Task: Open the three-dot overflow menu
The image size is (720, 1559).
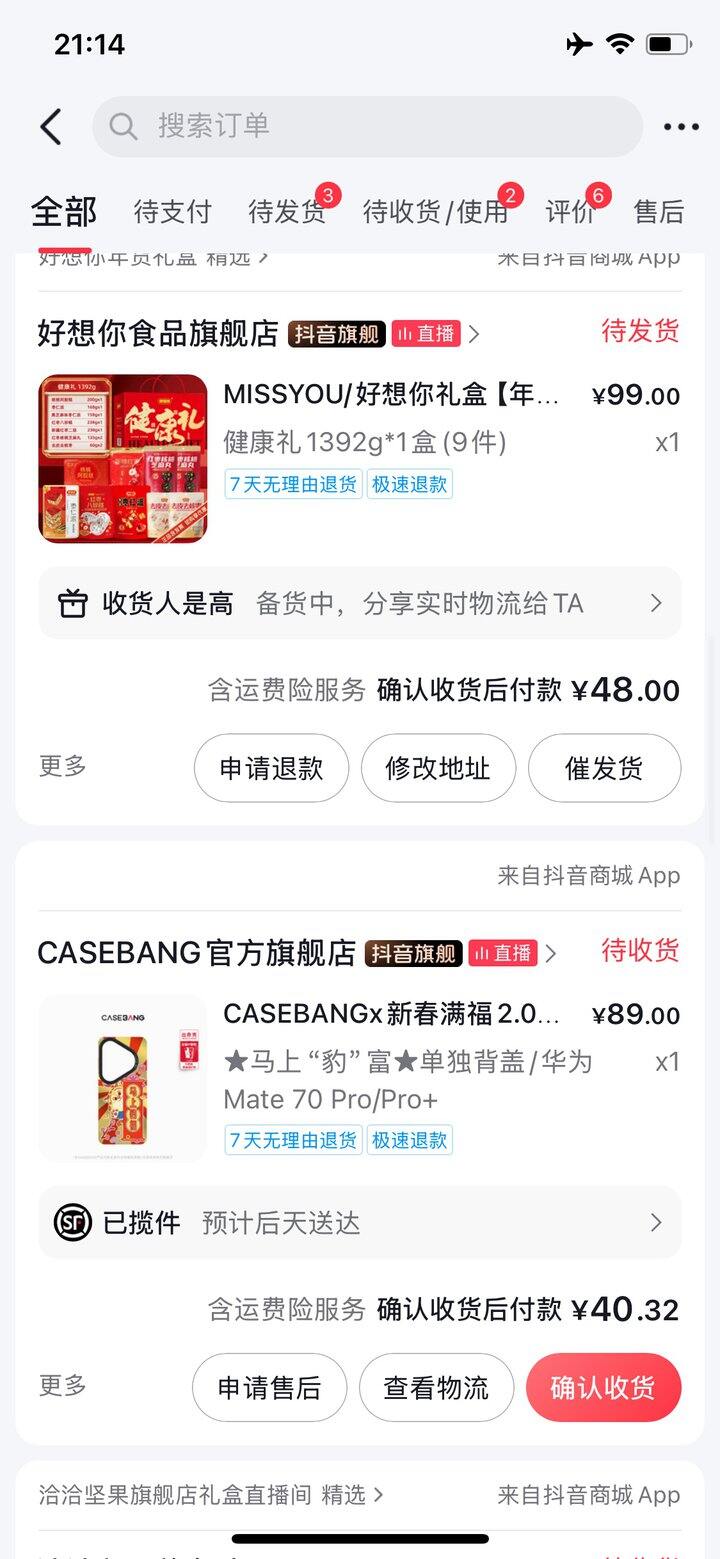Action: coord(681,127)
